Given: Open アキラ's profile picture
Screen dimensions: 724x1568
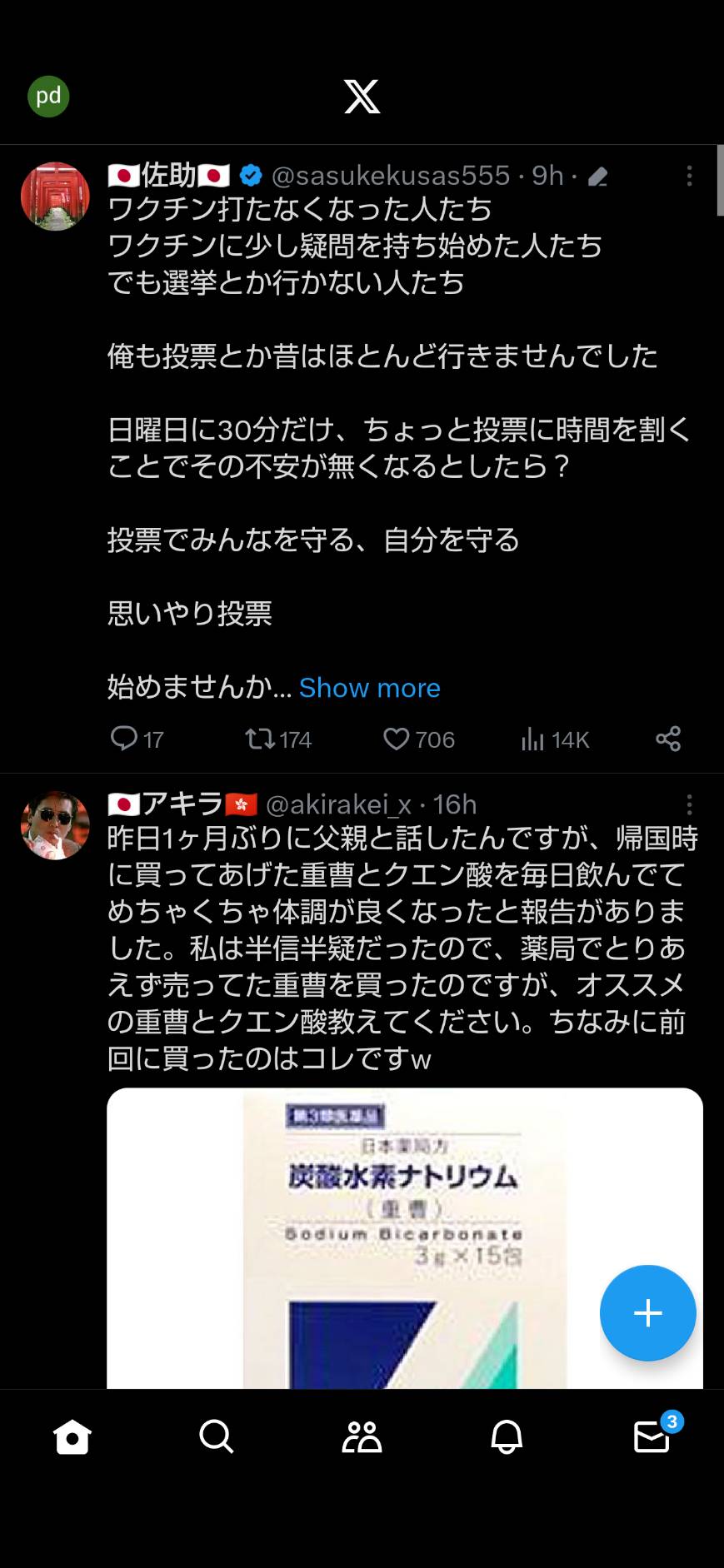Looking at the screenshot, I should tap(55, 825).
